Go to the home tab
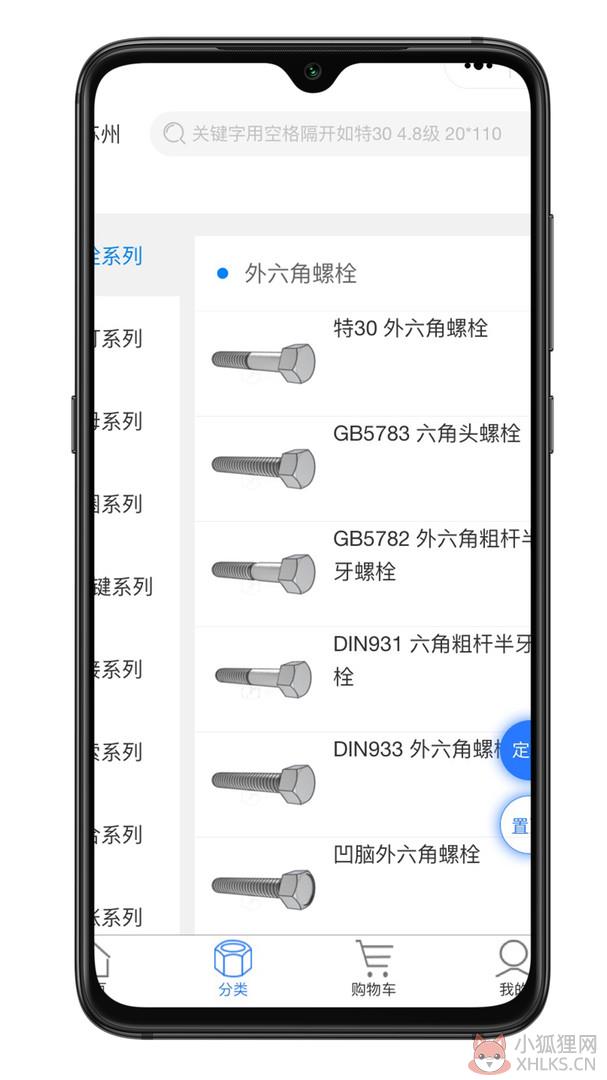 point(101,968)
